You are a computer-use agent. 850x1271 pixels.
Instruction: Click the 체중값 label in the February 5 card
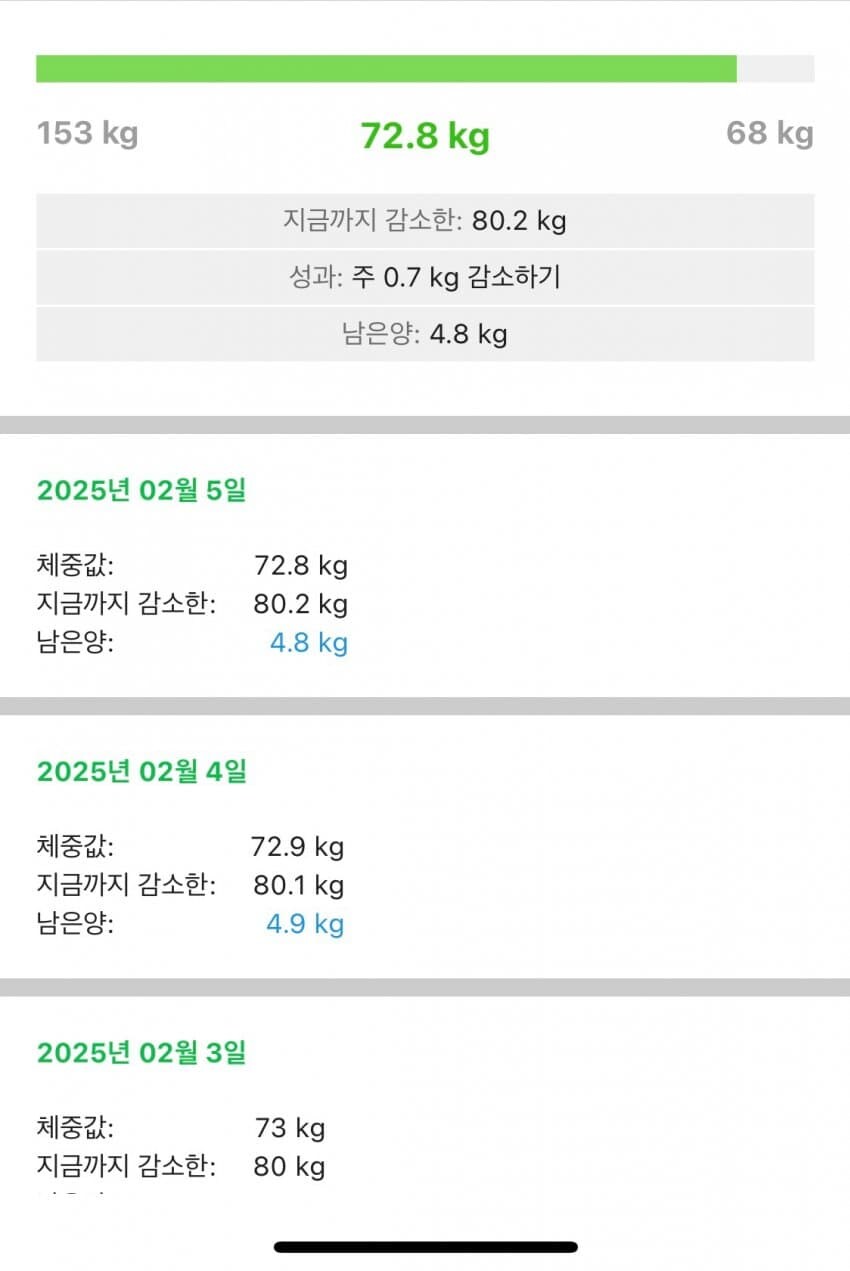tap(75, 565)
